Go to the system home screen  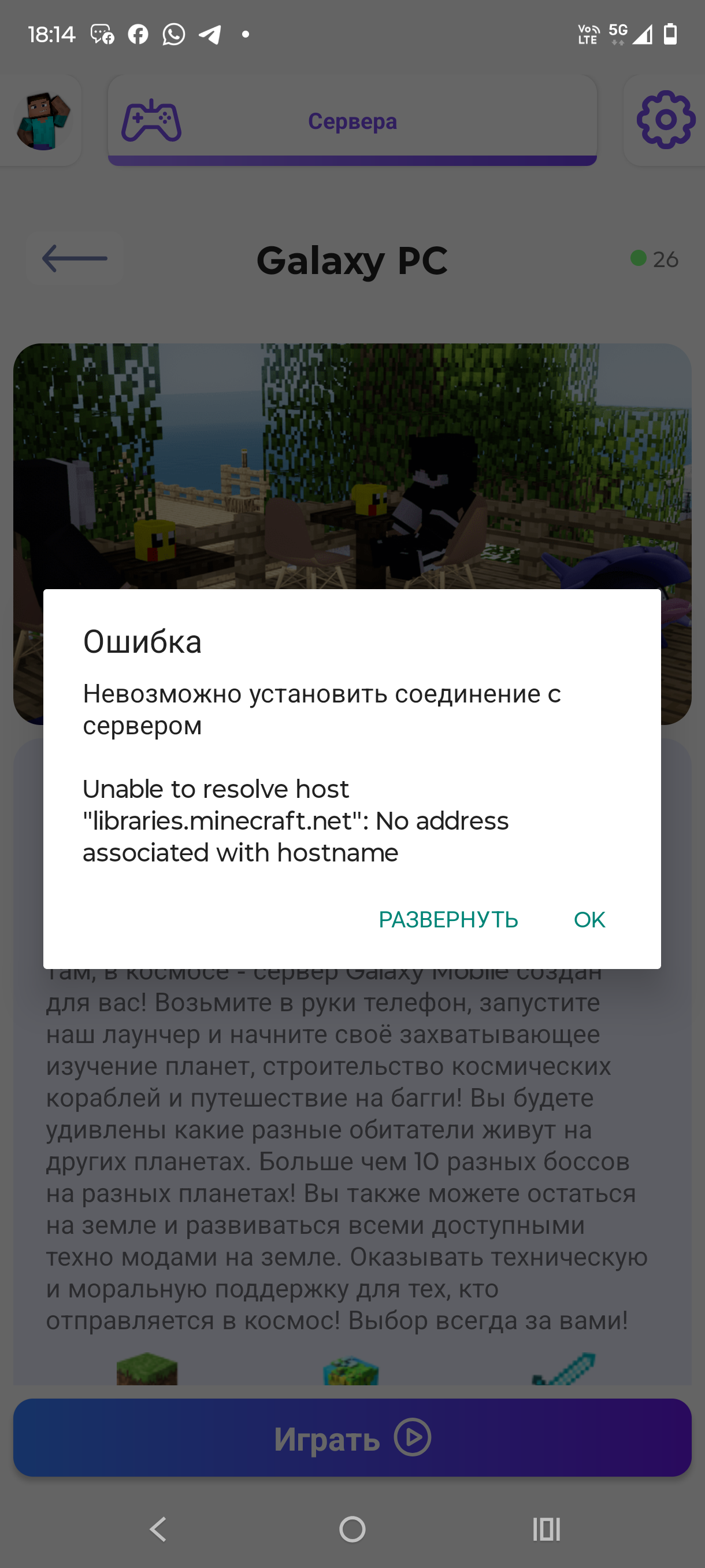click(x=352, y=1529)
